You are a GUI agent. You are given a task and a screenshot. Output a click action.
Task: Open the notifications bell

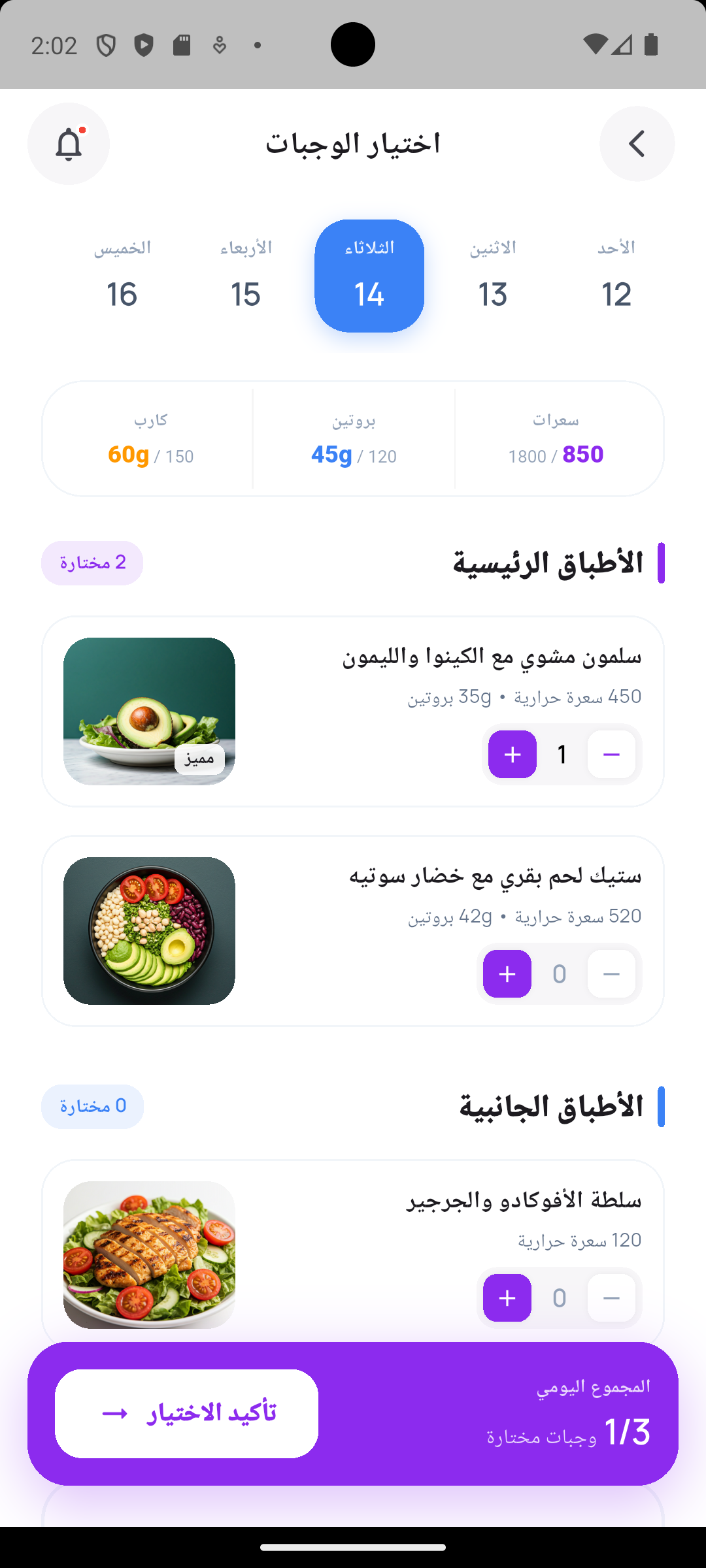(x=68, y=144)
